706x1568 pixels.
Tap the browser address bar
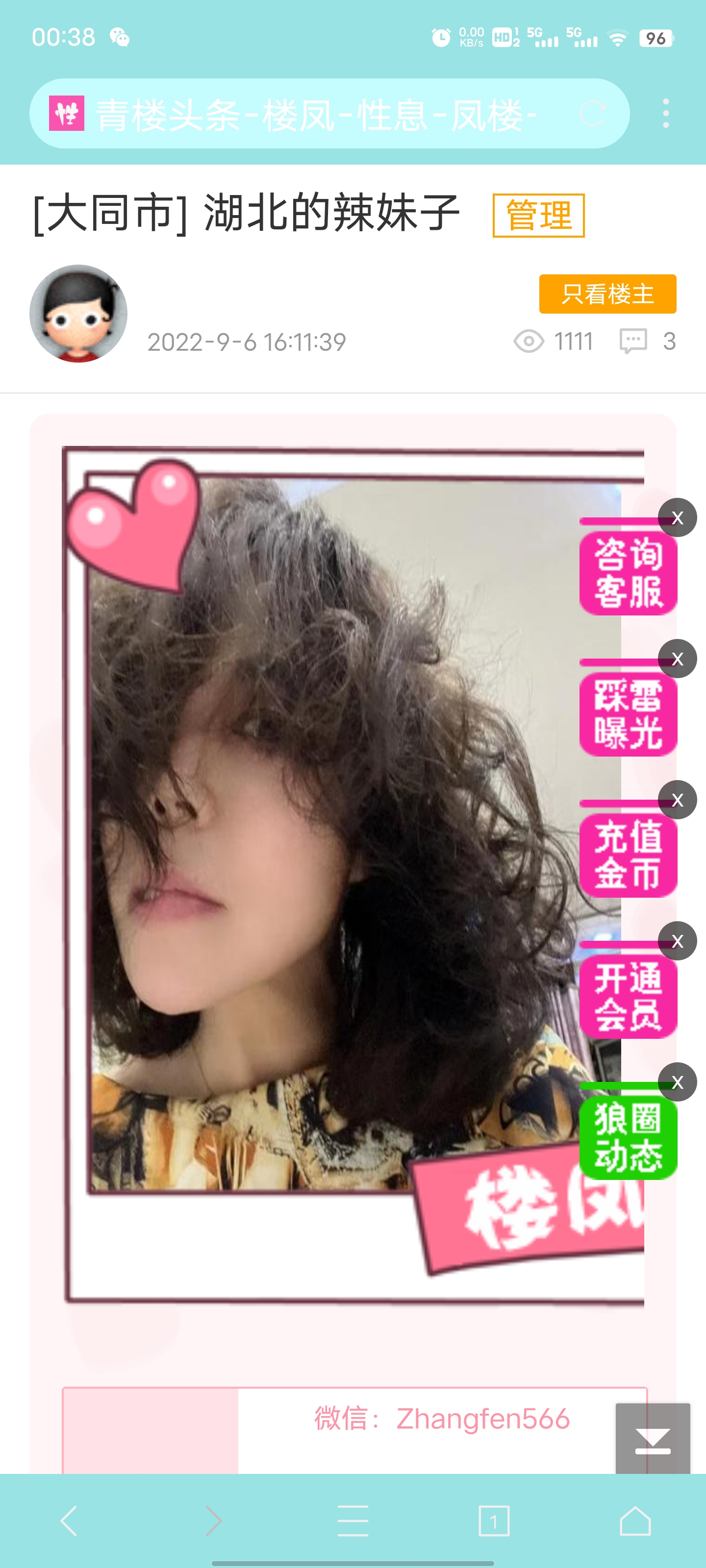pos(317,114)
